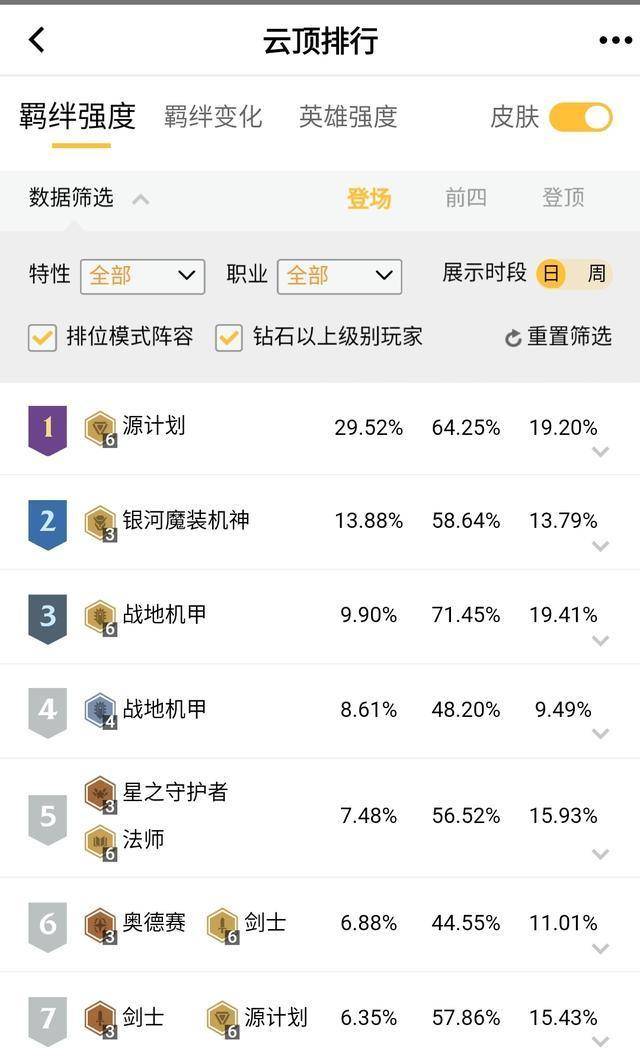Uncheck the 排位模式阵容 checkbox
This screenshot has width=640, height=1063.
click(42, 337)
